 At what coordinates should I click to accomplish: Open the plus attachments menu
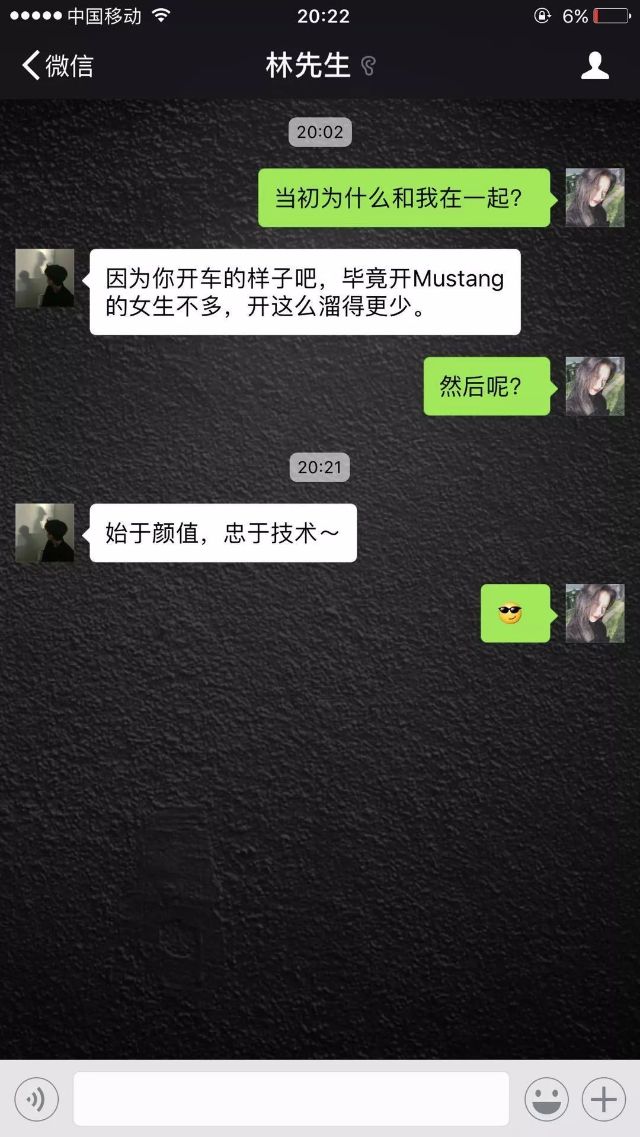(604, 1100)
